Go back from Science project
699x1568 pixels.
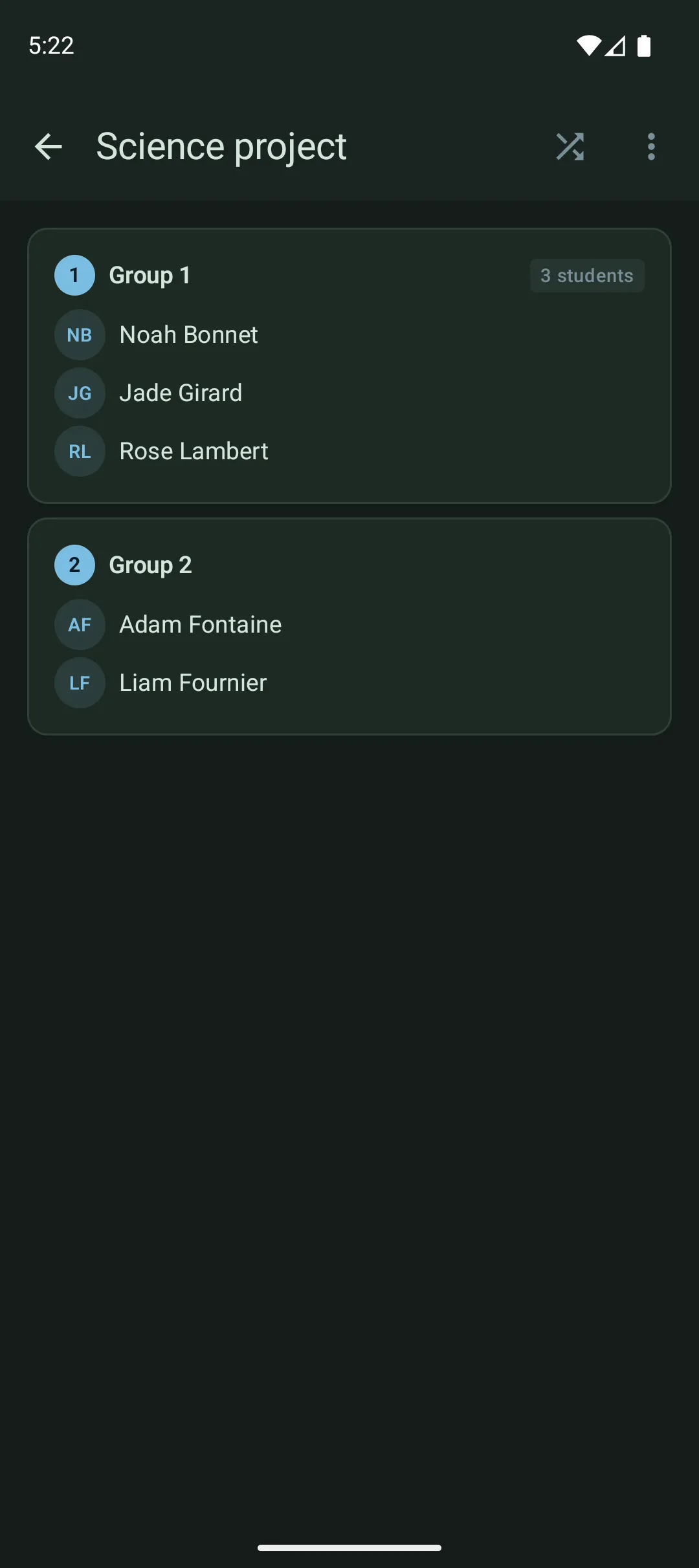[49, 147]
